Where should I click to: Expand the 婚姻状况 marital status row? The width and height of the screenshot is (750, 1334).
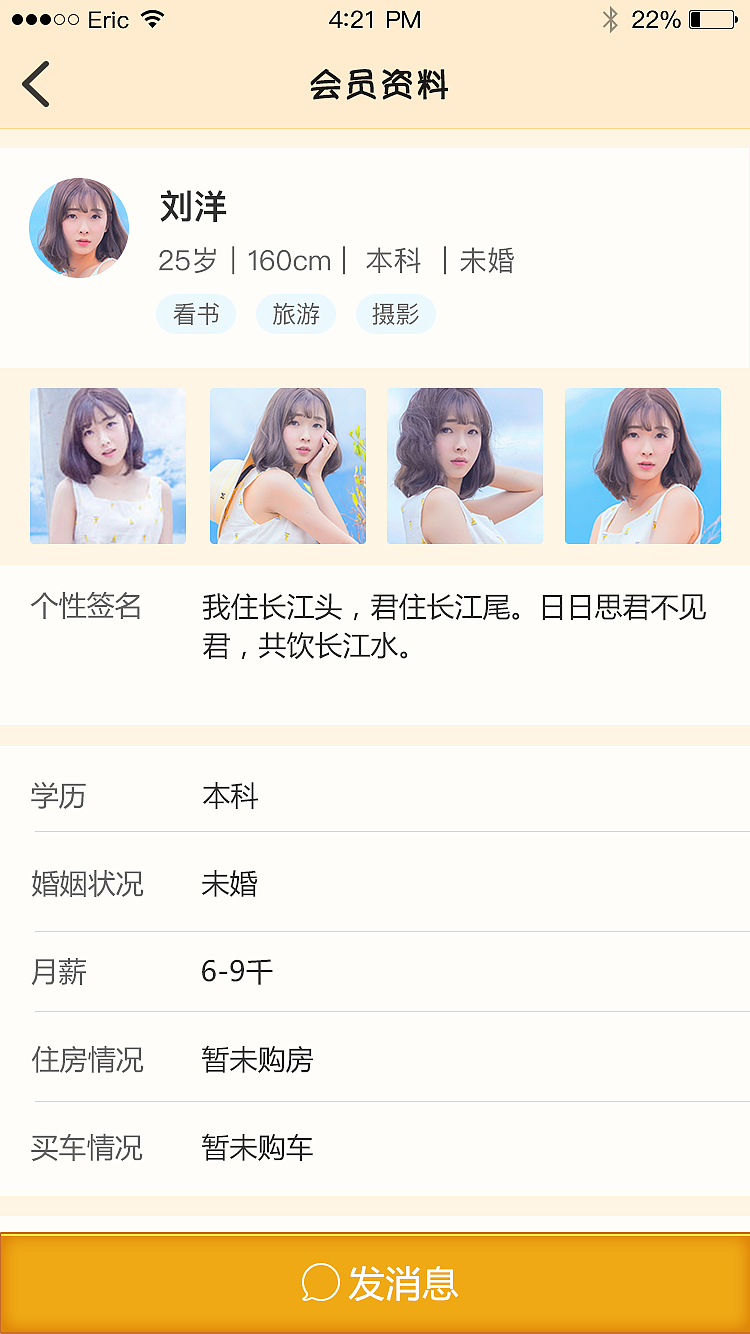pyautogui.click(x=375, y=883)
